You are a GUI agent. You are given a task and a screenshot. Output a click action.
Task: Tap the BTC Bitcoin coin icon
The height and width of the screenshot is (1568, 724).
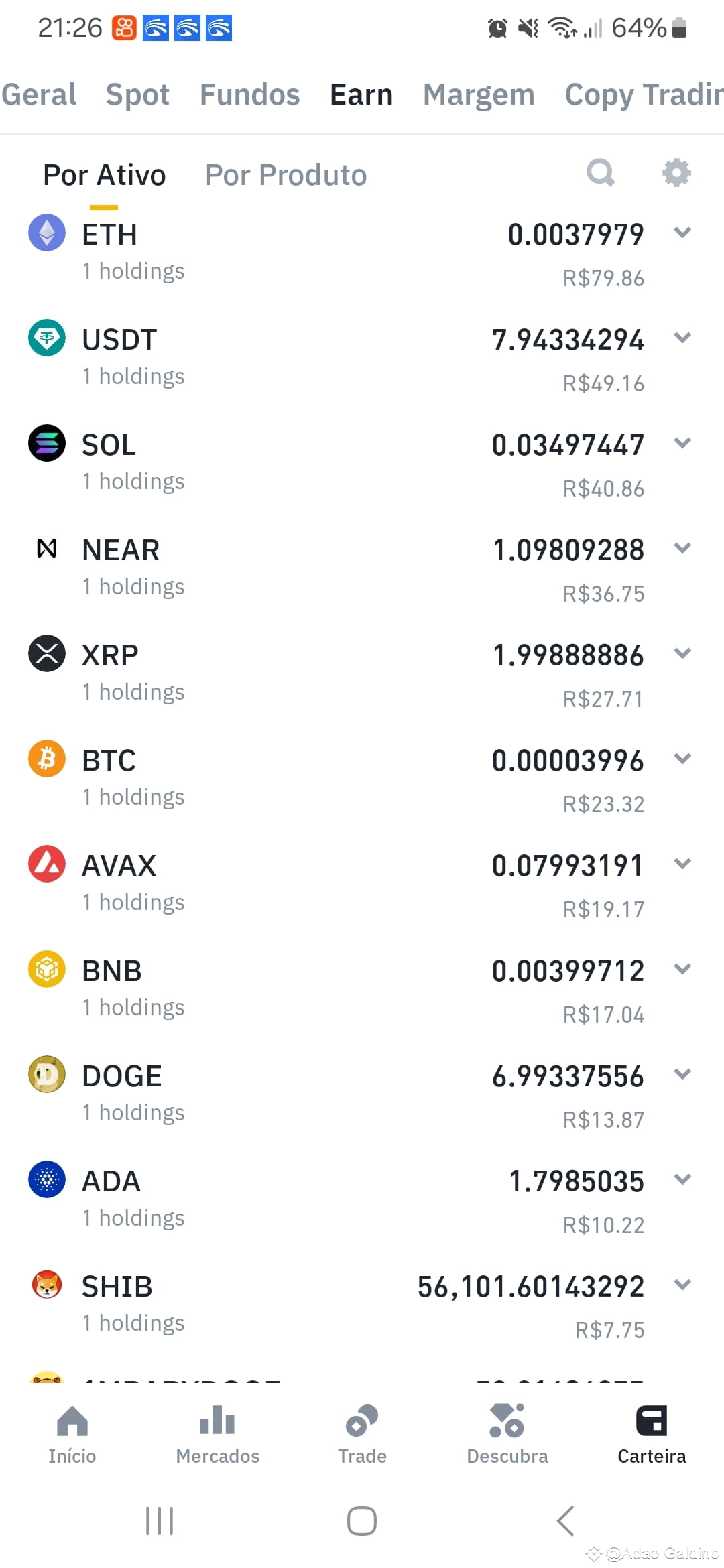tap(46, 759)
